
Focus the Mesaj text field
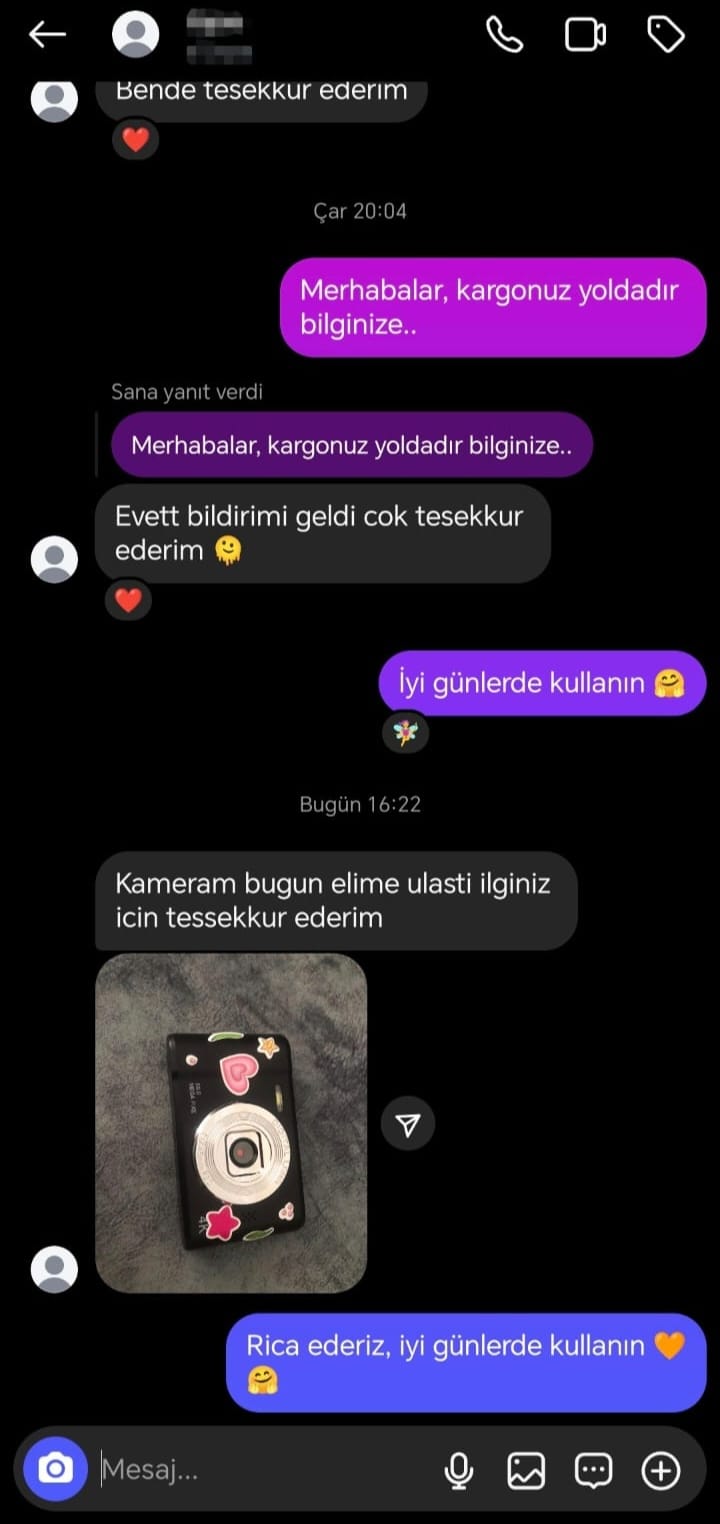pyautogui.click(x=260, y=1470)
